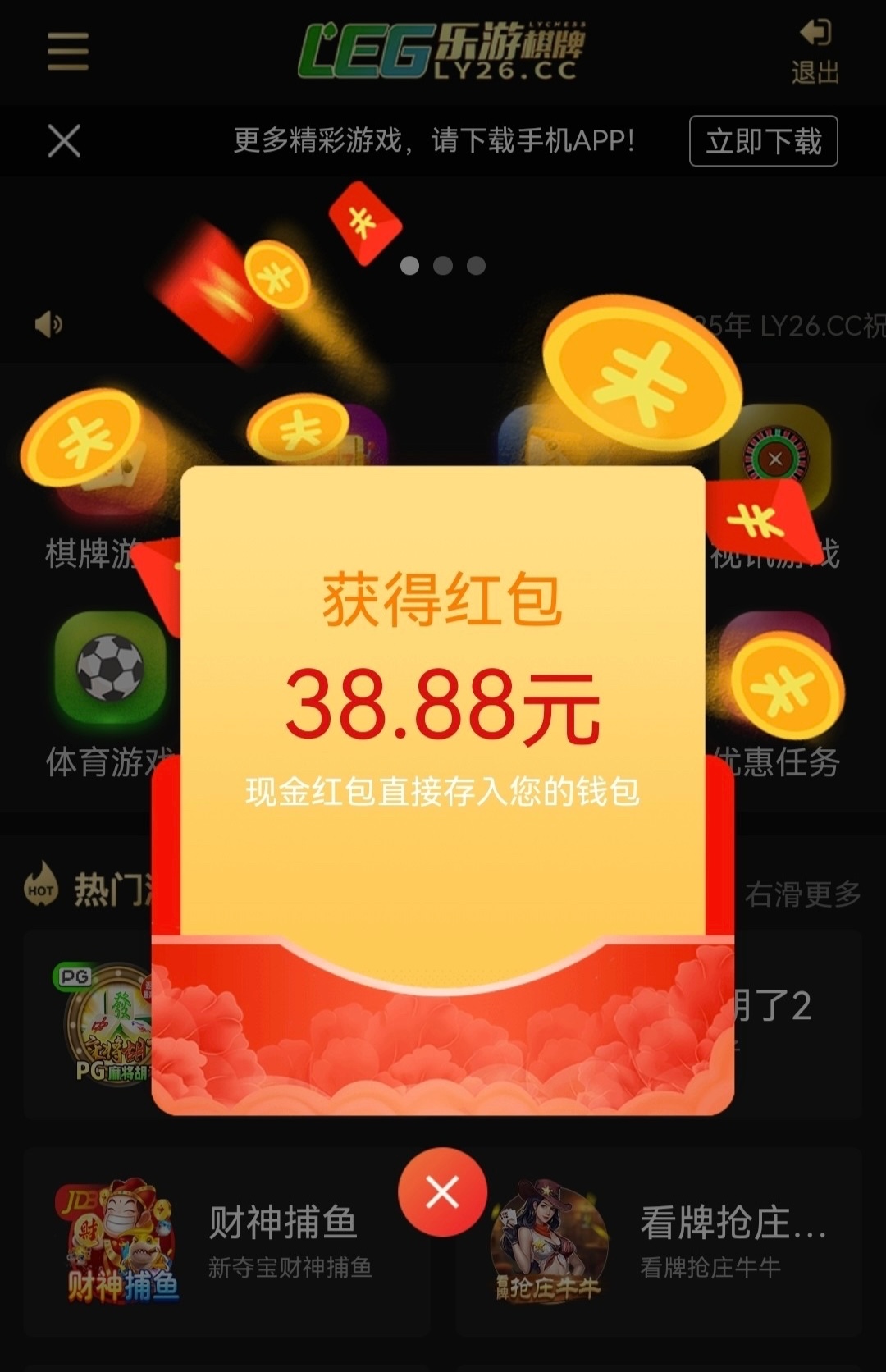Tap the 退出 logout icon
Viewport: 886px width, 1372px height.
tap(815, 51)
